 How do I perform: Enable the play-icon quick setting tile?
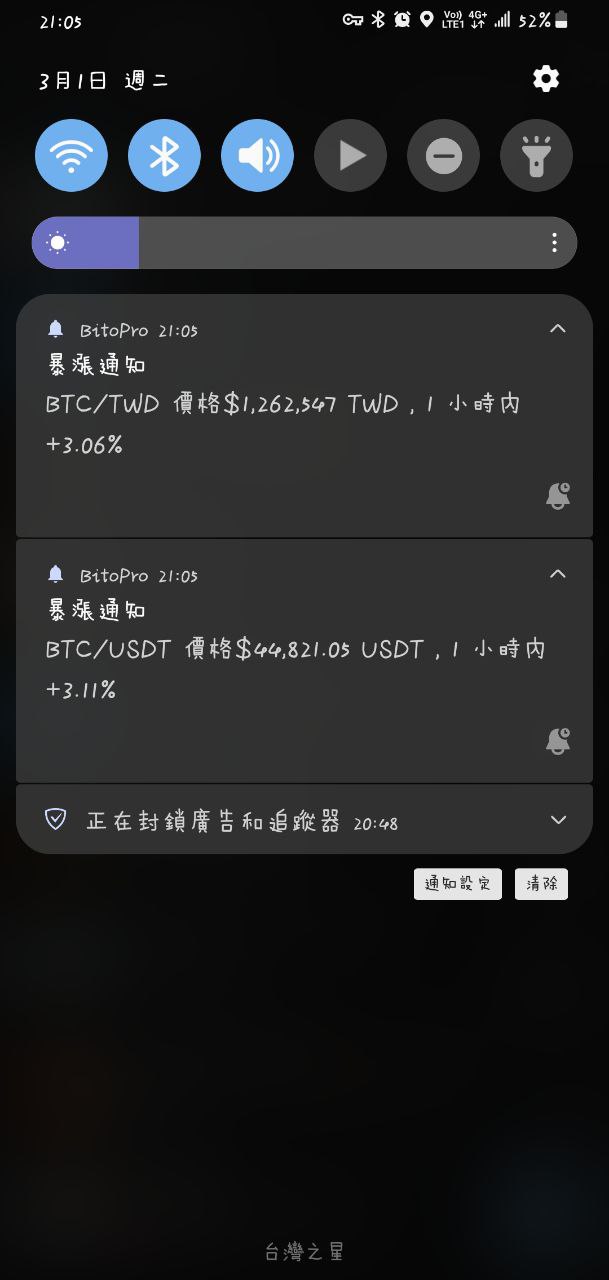350,155
